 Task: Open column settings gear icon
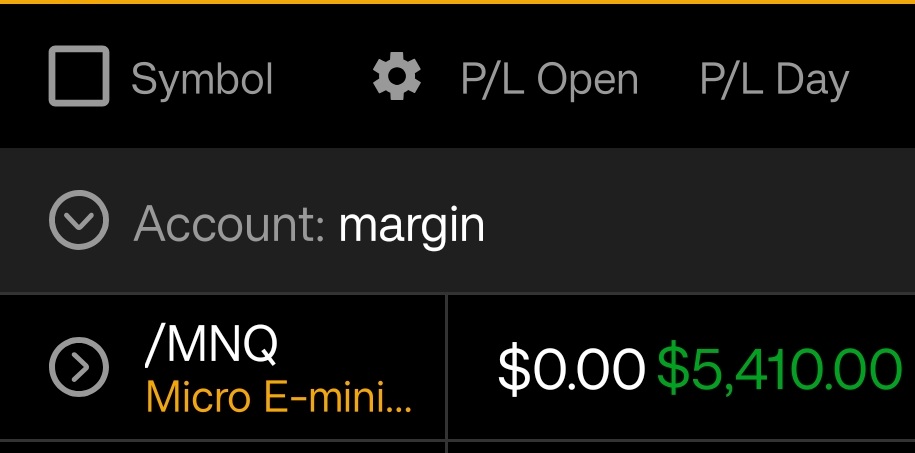397,78
